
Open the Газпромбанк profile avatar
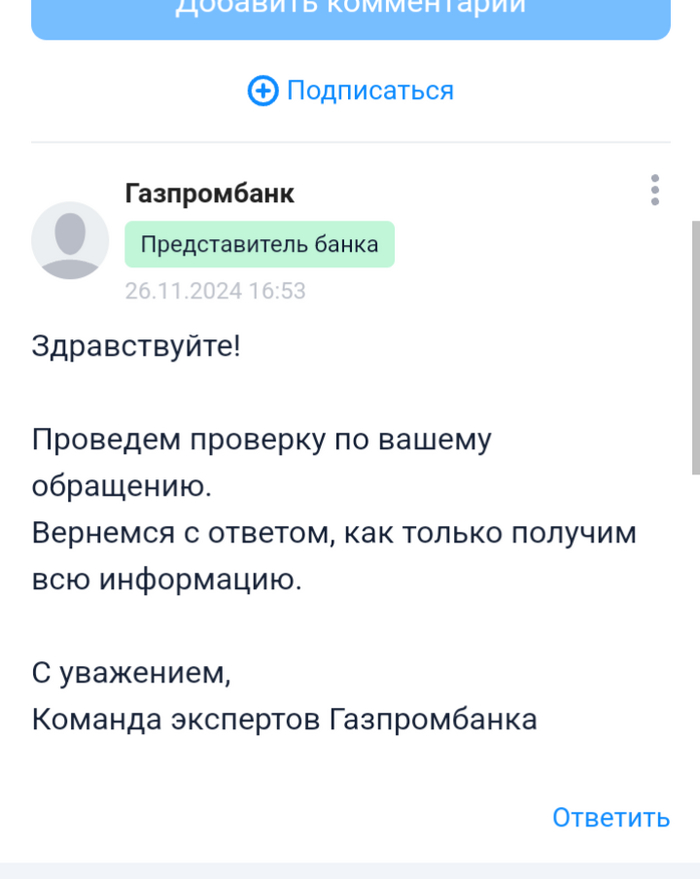pyautogui.click(x=70, y=240)
